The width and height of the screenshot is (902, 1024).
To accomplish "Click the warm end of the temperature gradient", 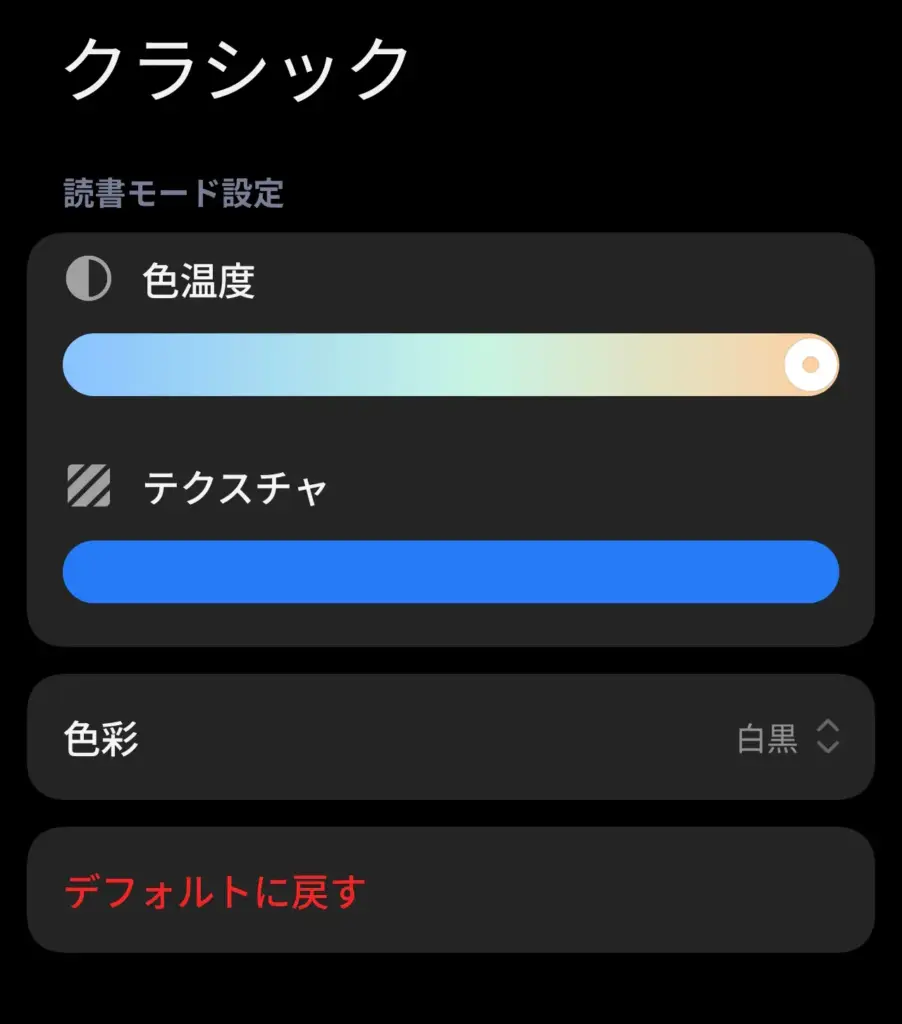I will (x=750, y=364).
